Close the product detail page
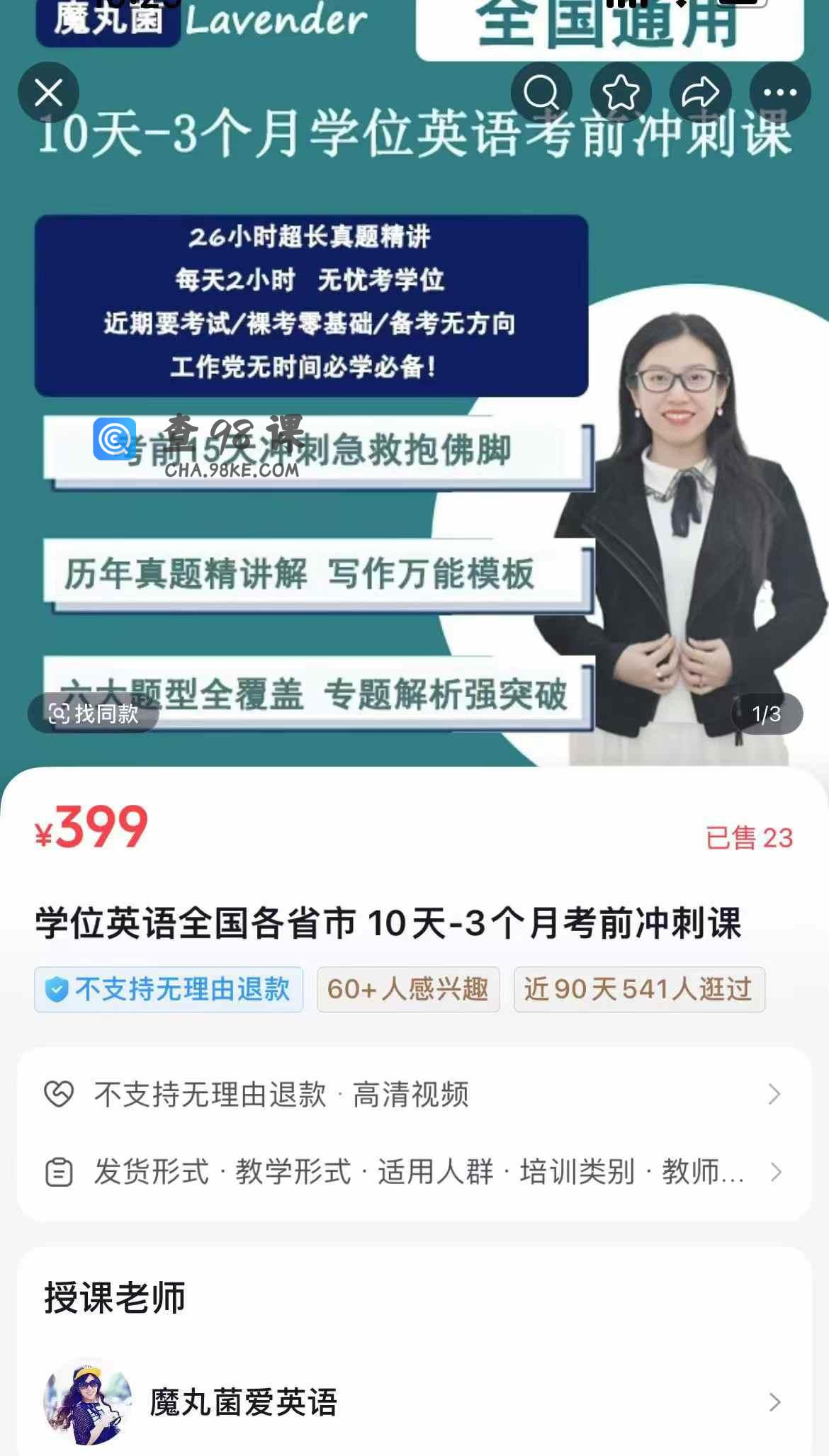The width and height of the screenshot is (829, 1456). [x=48, y=93]
